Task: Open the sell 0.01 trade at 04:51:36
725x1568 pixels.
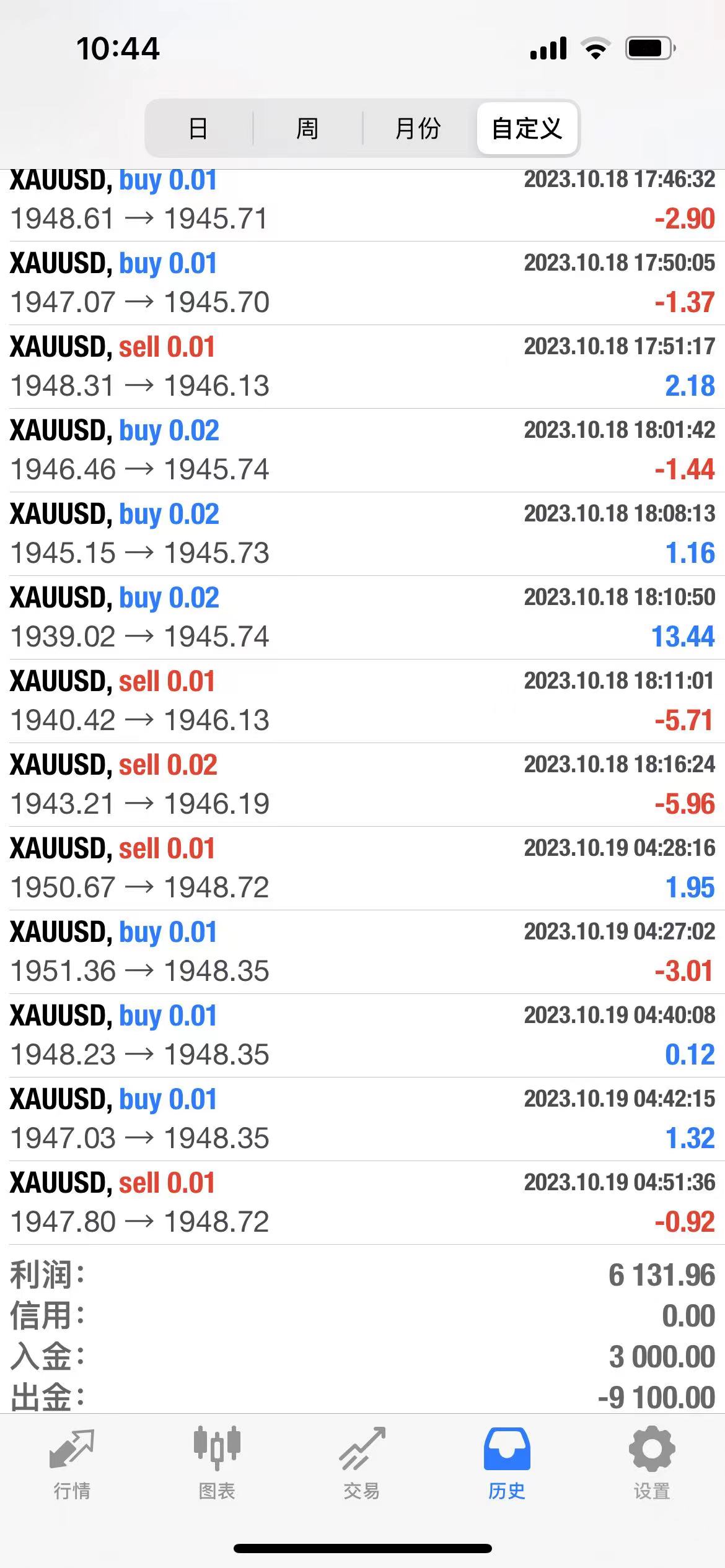Action: pyautogui.click(x=362, y=1203)
